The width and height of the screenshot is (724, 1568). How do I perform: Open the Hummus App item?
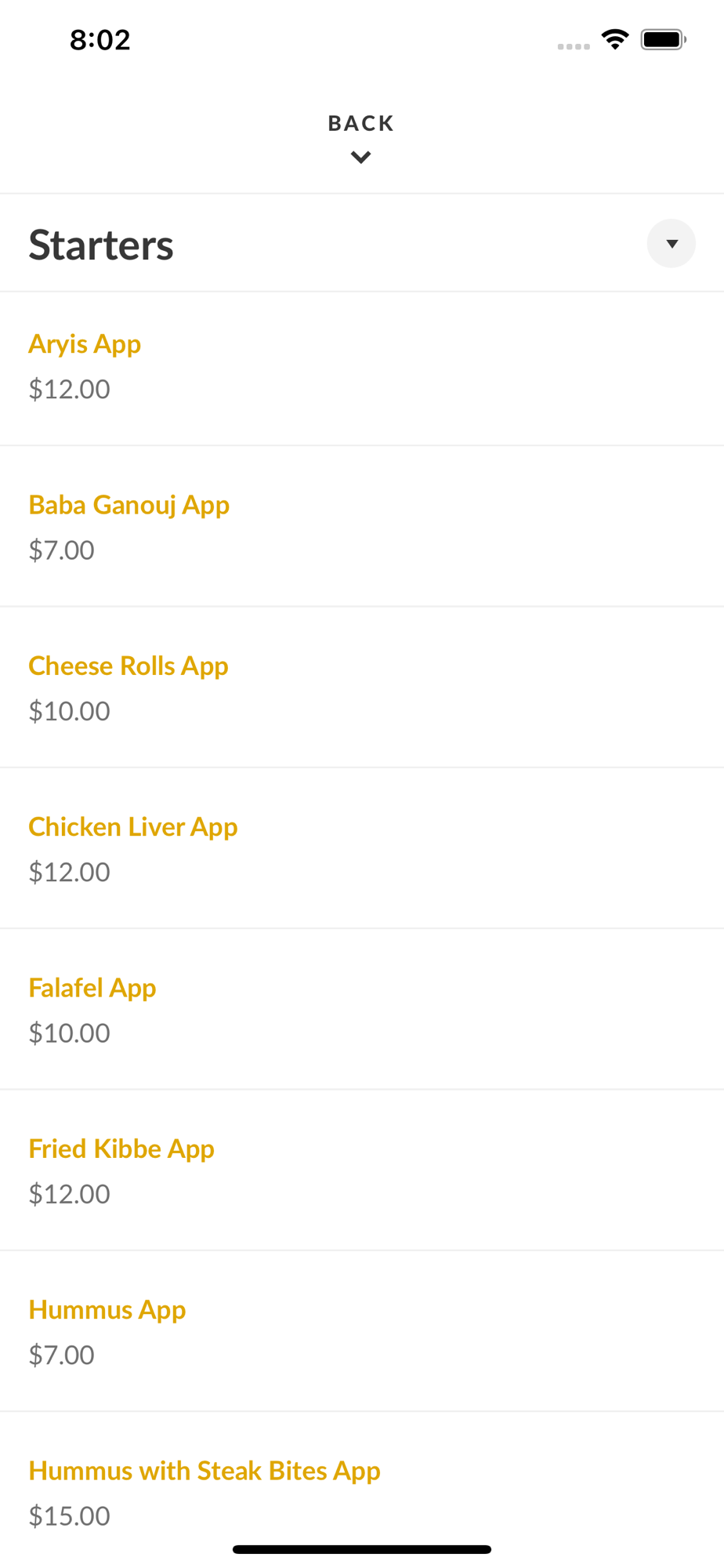[362, 1331]
